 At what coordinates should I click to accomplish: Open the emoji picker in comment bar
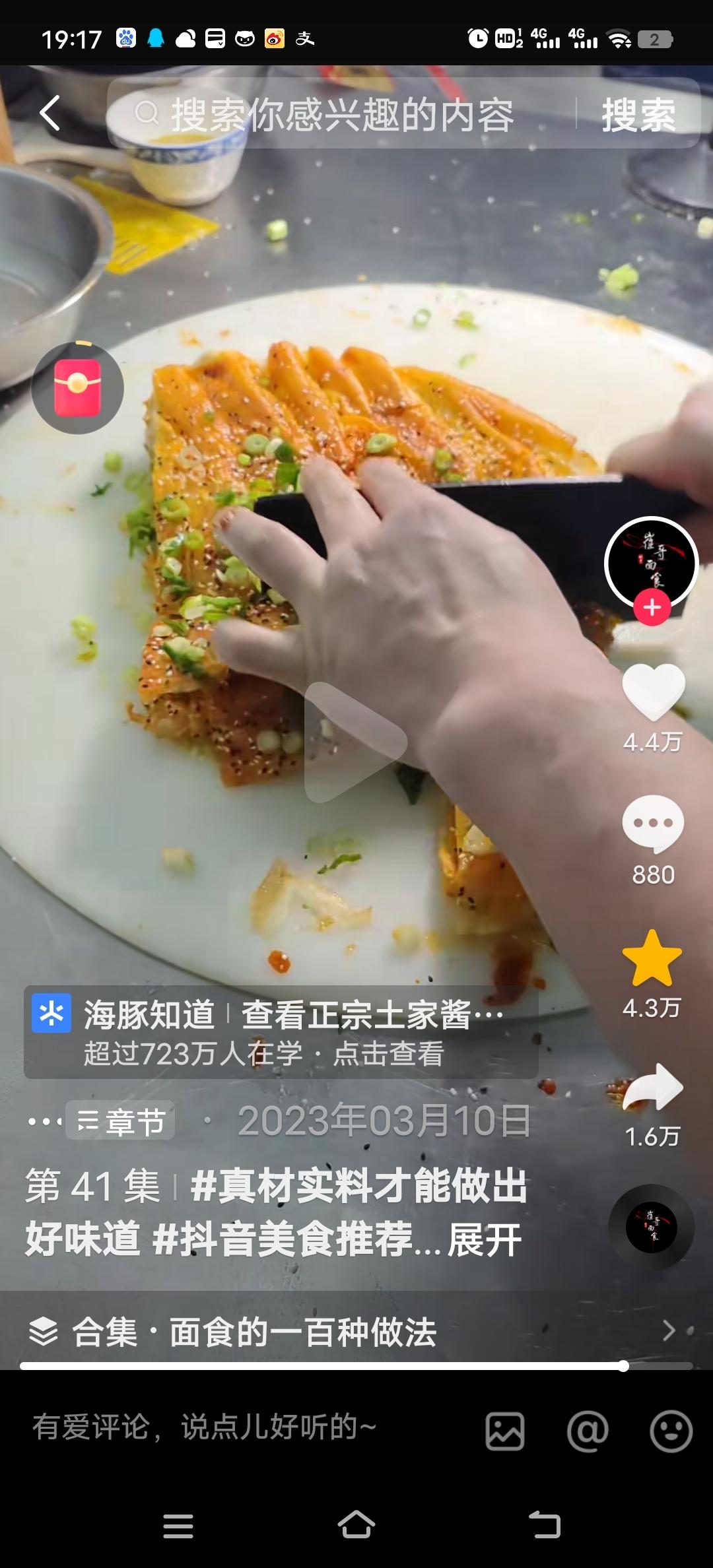(671, 1431)
